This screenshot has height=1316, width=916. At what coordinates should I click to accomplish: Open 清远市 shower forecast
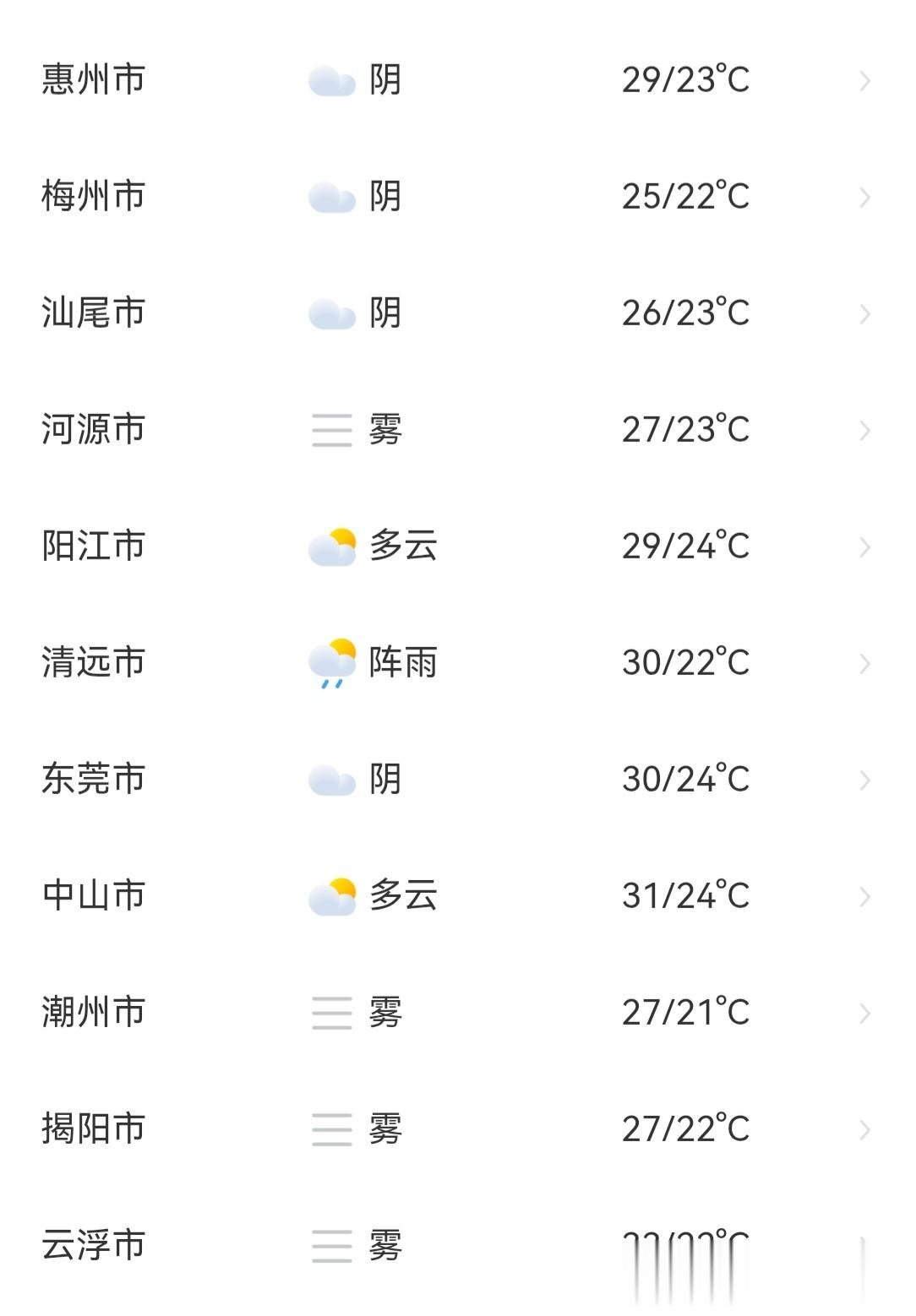(x=456, y=663)
